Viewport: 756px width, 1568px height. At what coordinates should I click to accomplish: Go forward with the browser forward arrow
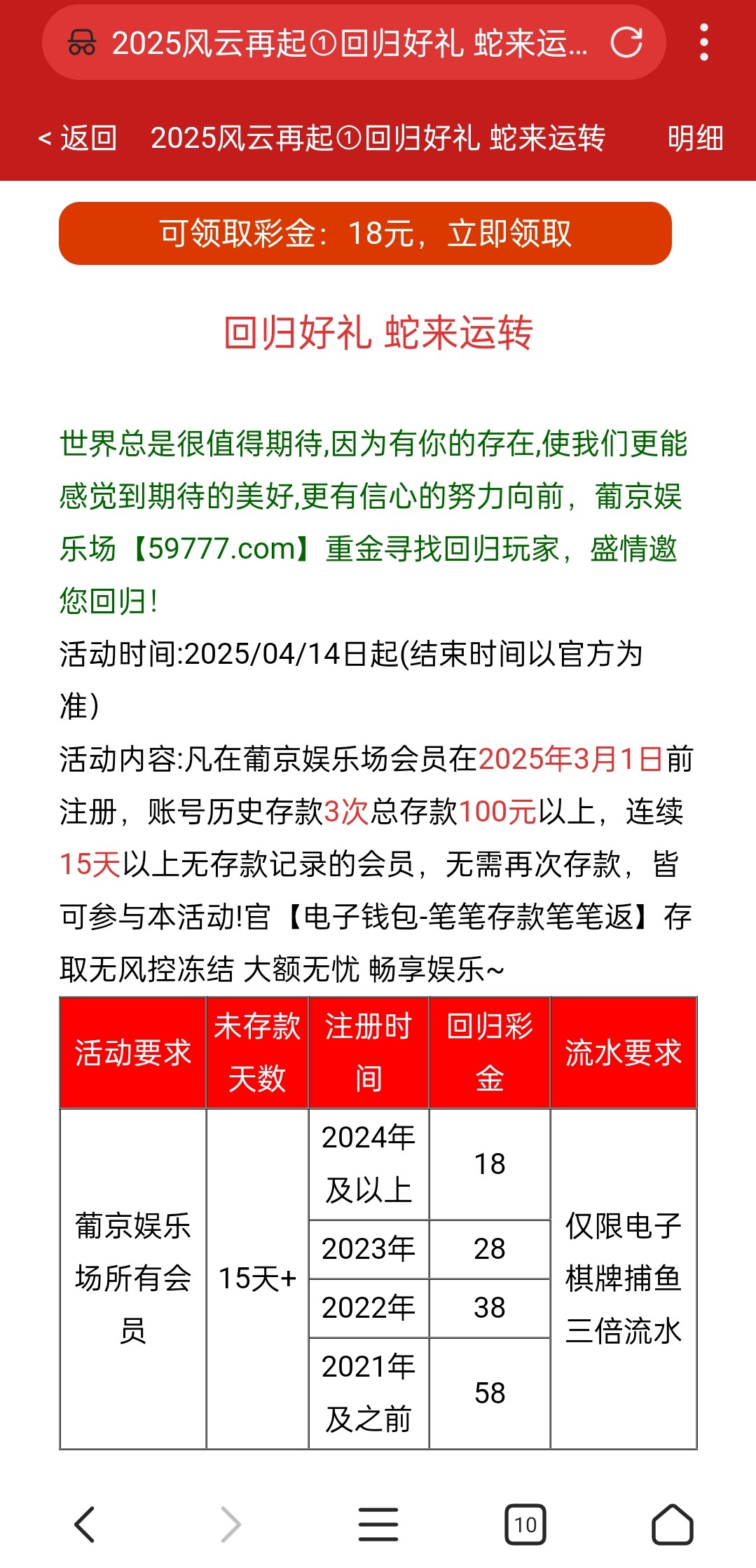point(231,1524)
